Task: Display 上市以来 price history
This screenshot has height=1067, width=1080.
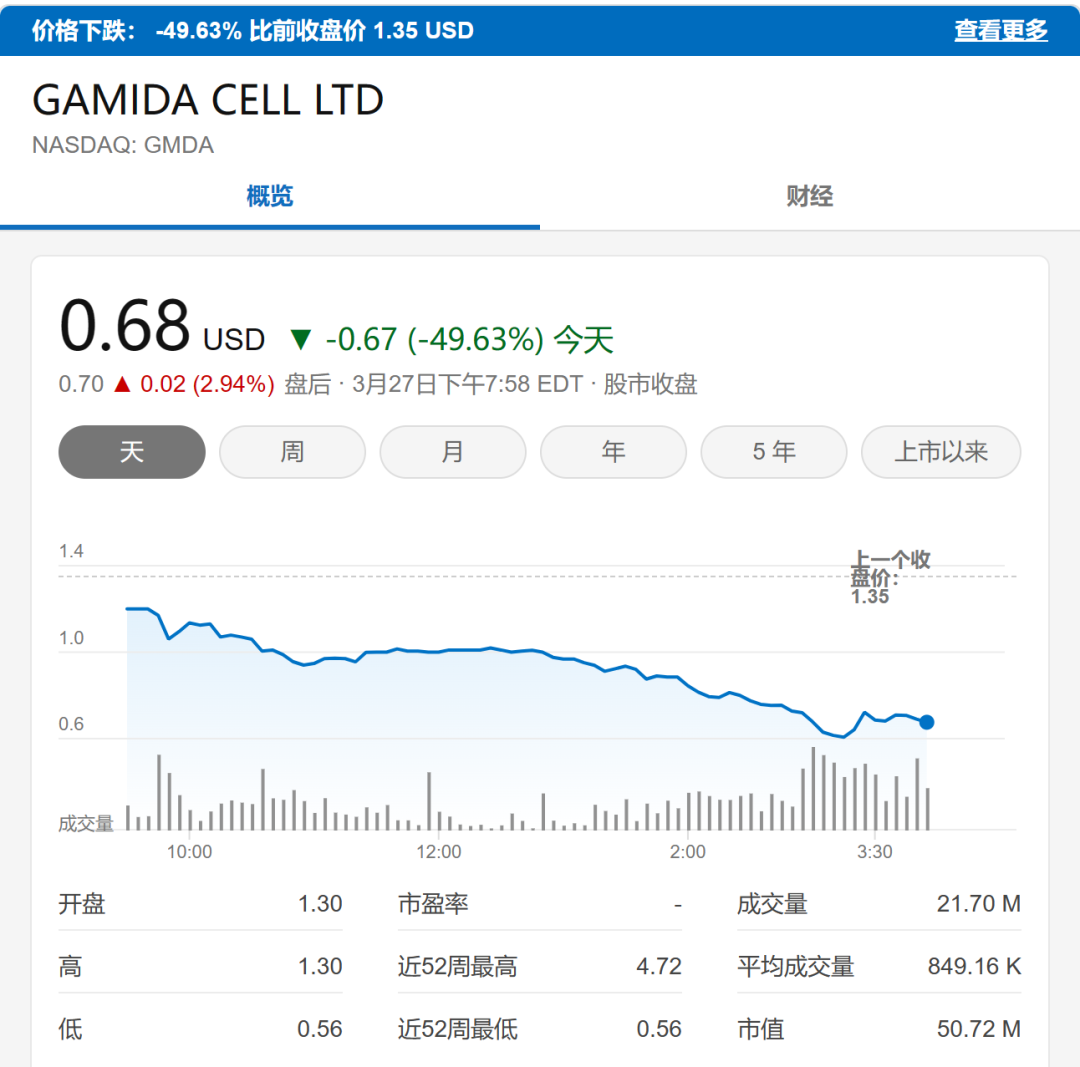Action: (940, 452)
